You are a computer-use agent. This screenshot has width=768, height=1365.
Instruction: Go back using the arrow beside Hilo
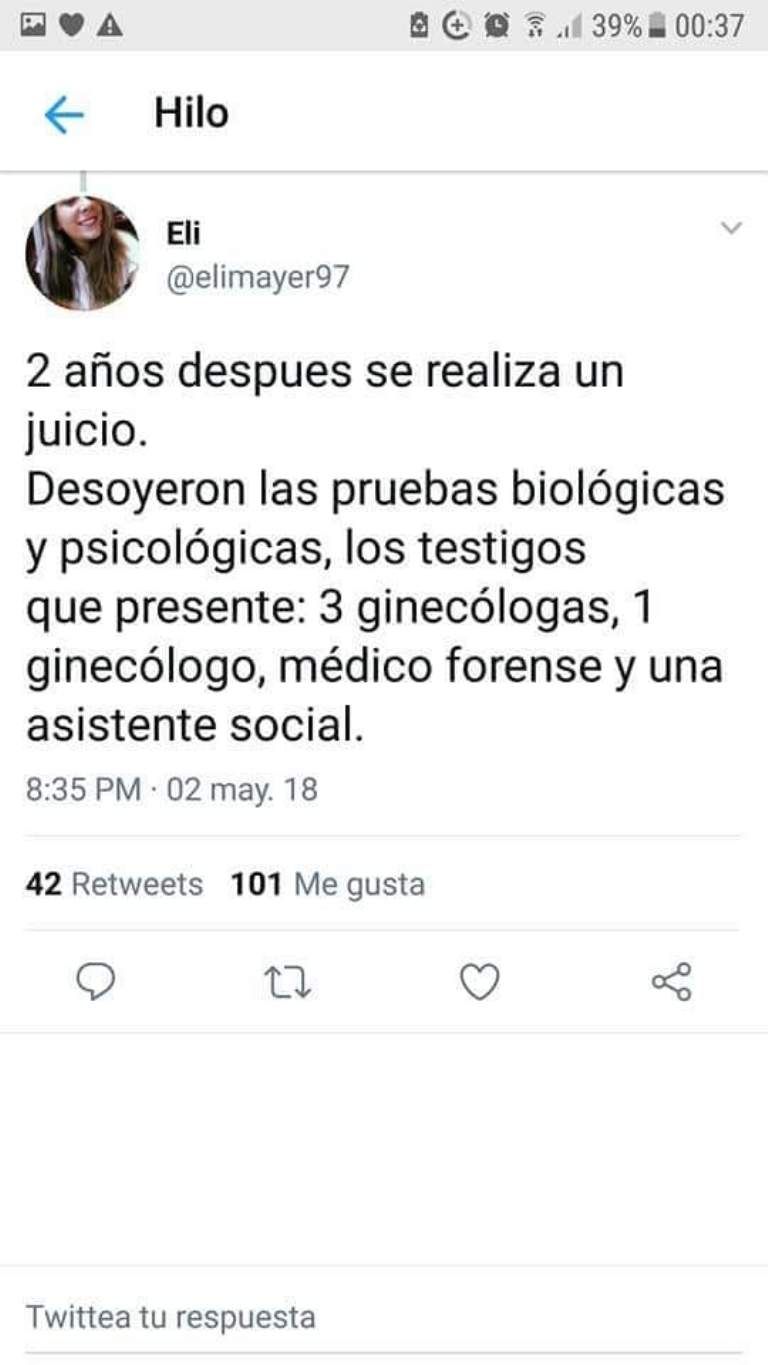(x=64, y=115)
